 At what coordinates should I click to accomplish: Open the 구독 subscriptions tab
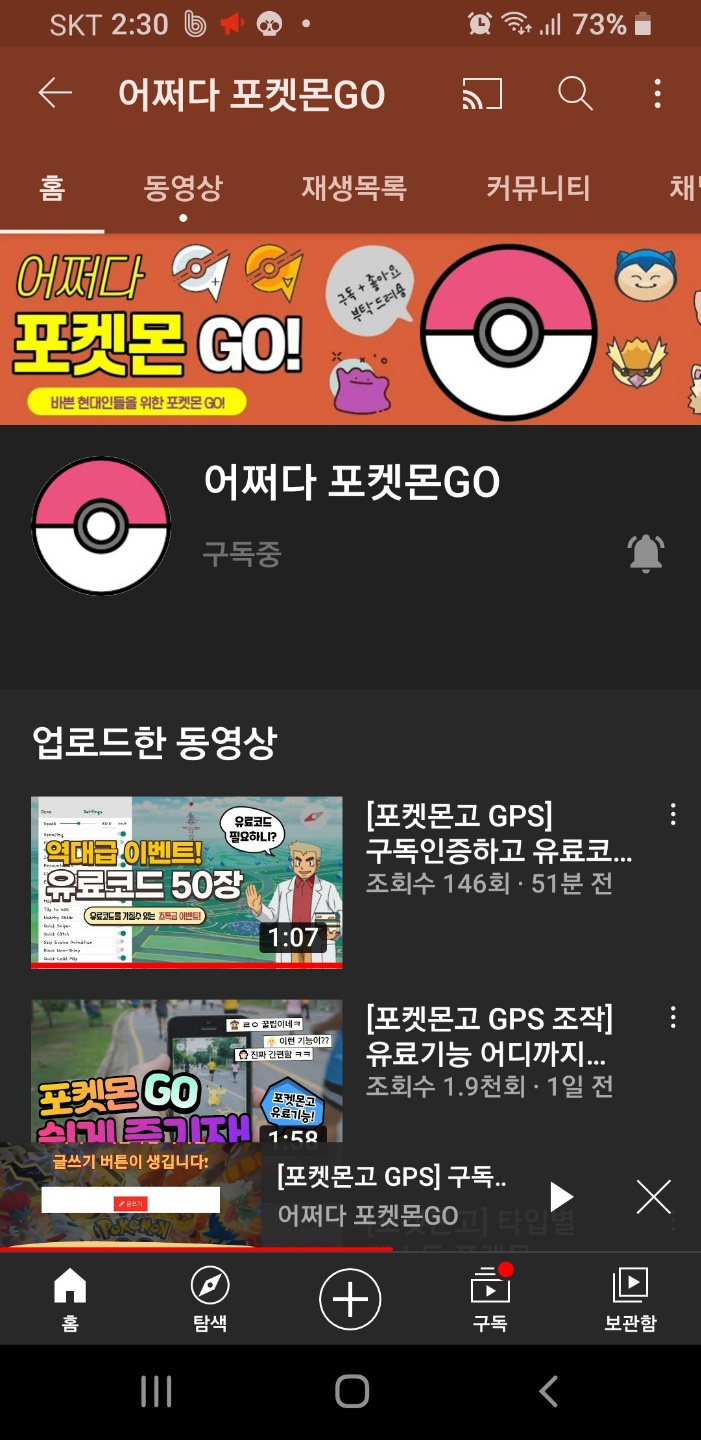pyautogui.click(x=490, y=1300)
